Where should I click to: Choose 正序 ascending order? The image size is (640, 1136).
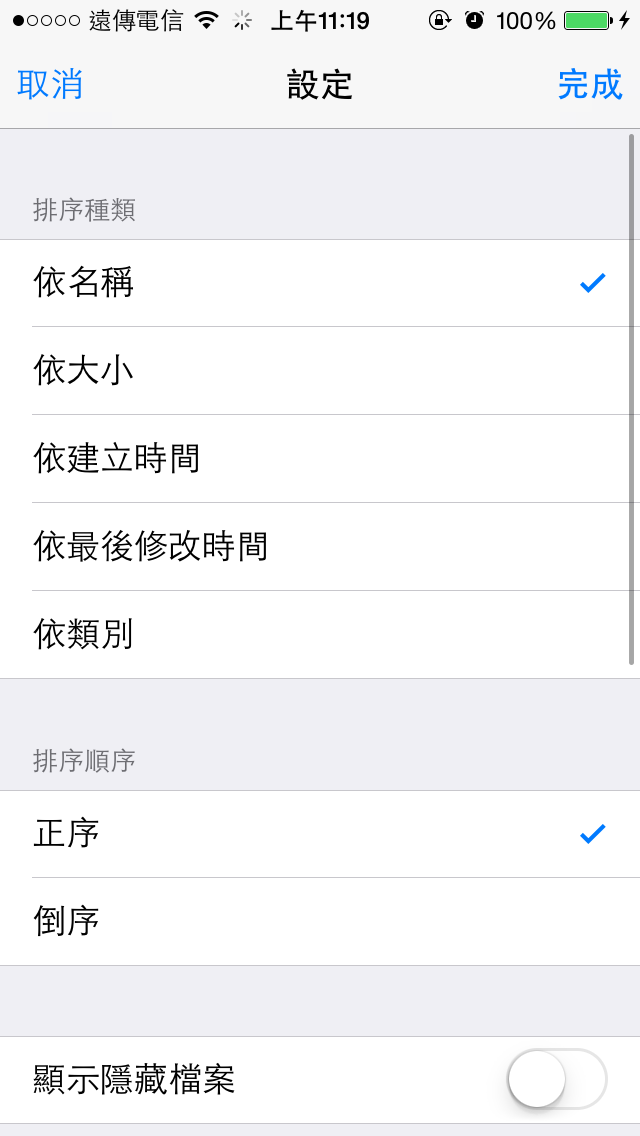pos(320,834)
